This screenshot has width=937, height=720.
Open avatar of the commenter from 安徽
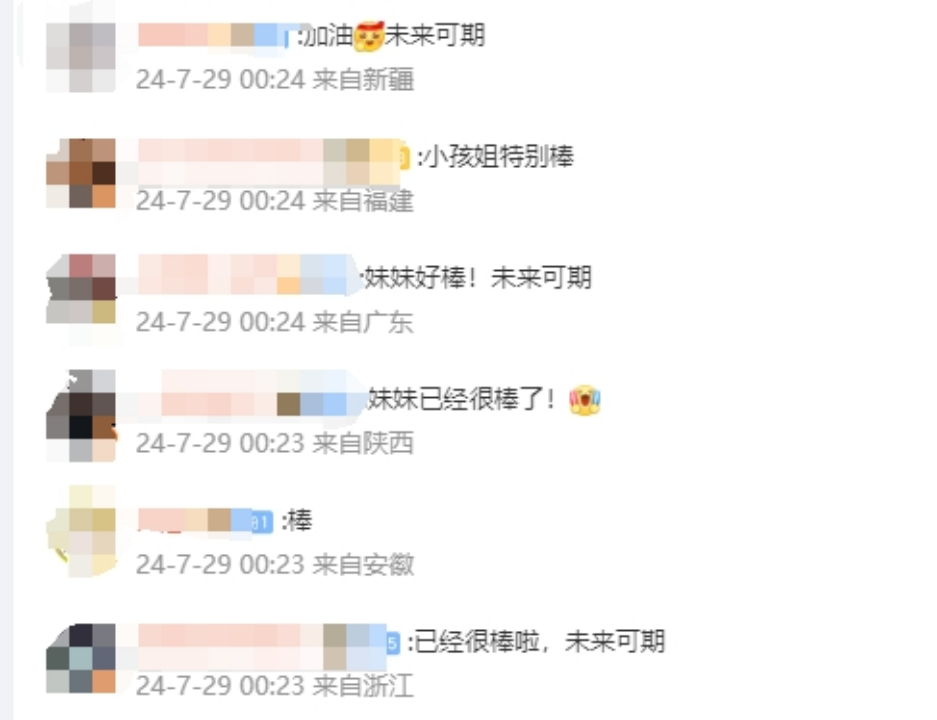point(80,530)
